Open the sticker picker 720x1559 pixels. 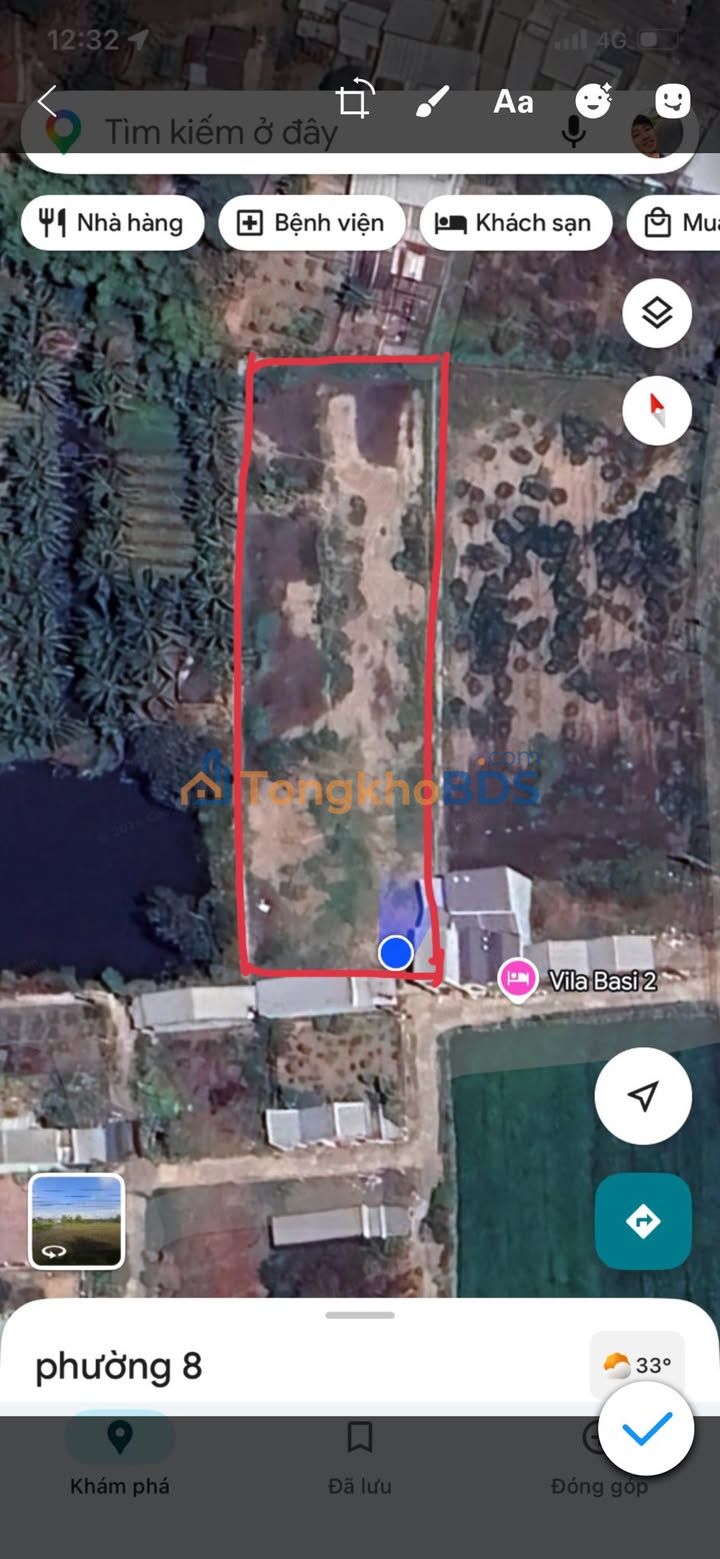tap(673, 101)
